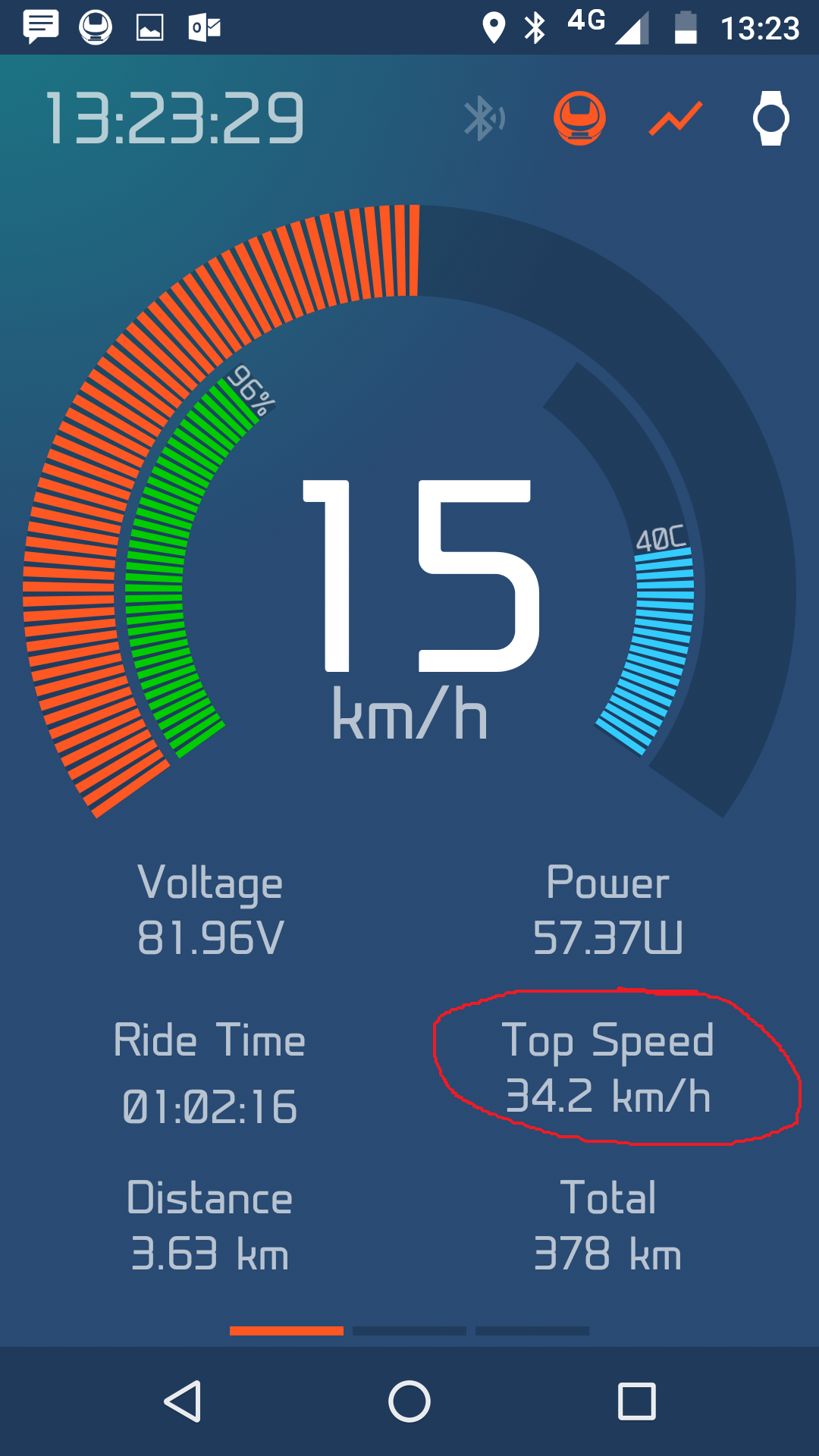Go back with the system back button

click(x=183, y=1401)
